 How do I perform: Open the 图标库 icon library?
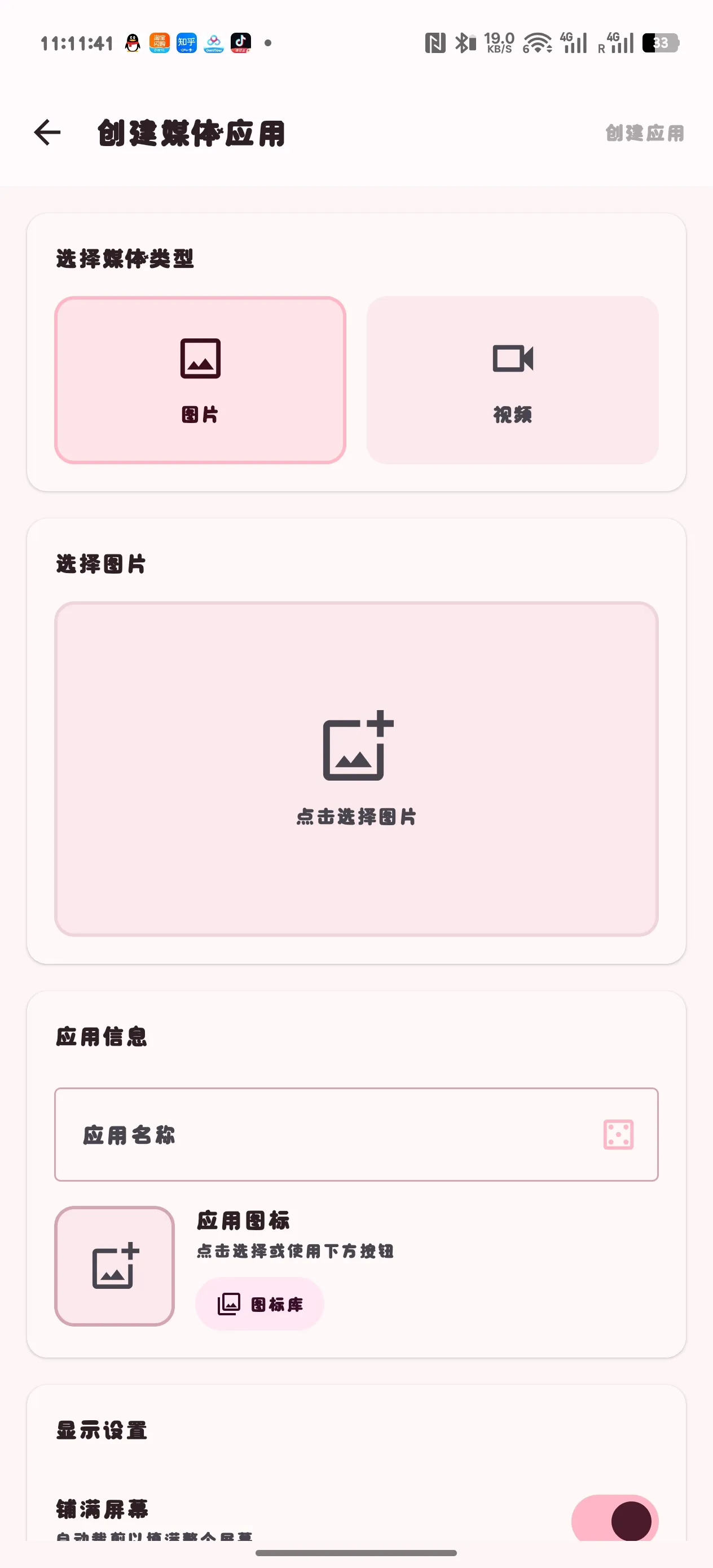259,1303
